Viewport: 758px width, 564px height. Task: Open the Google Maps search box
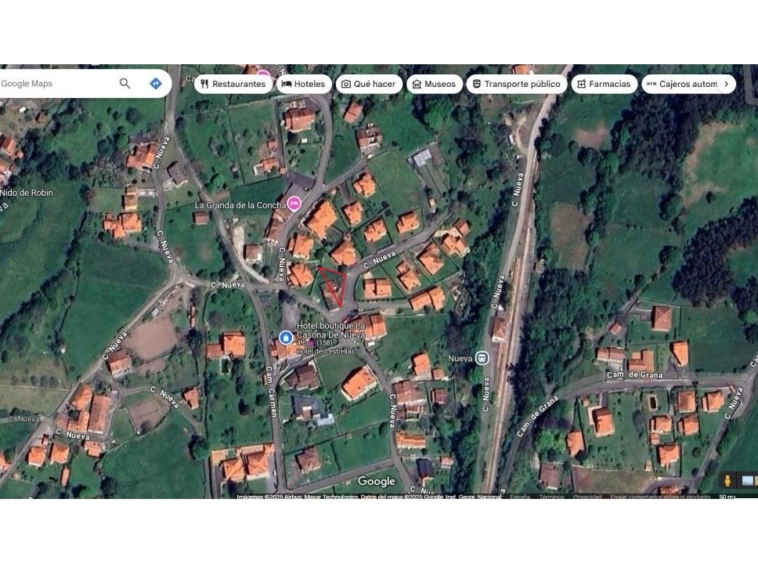tap(55, 84)
